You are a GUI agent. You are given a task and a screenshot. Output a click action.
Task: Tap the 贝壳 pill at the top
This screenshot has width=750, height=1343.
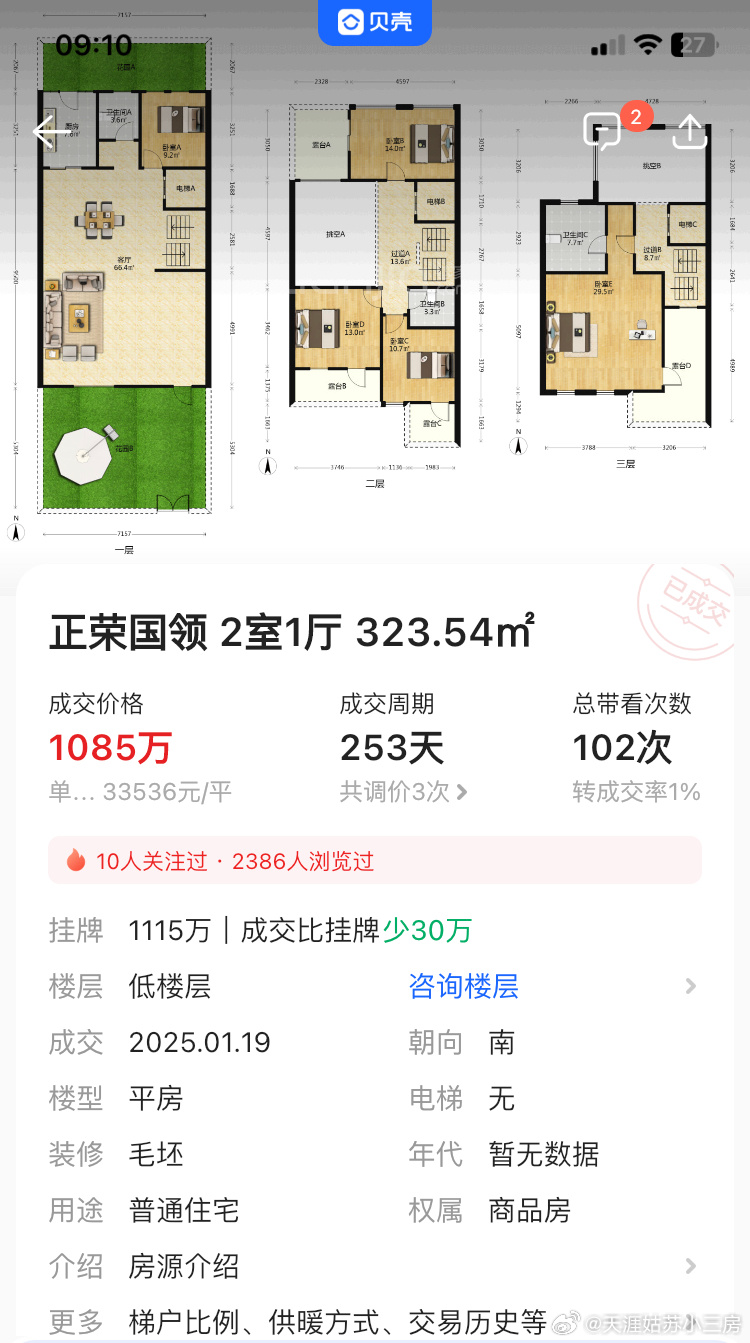375,22
